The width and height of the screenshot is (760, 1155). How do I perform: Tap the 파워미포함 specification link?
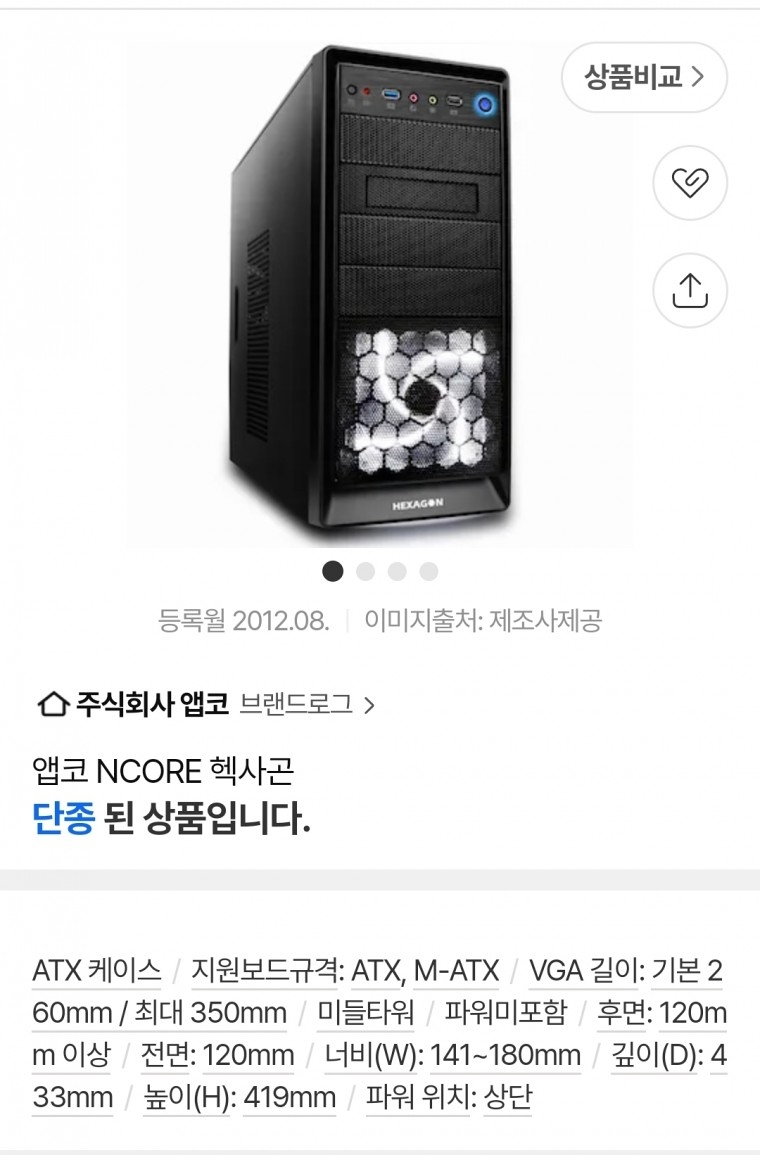coord(505,1012)
